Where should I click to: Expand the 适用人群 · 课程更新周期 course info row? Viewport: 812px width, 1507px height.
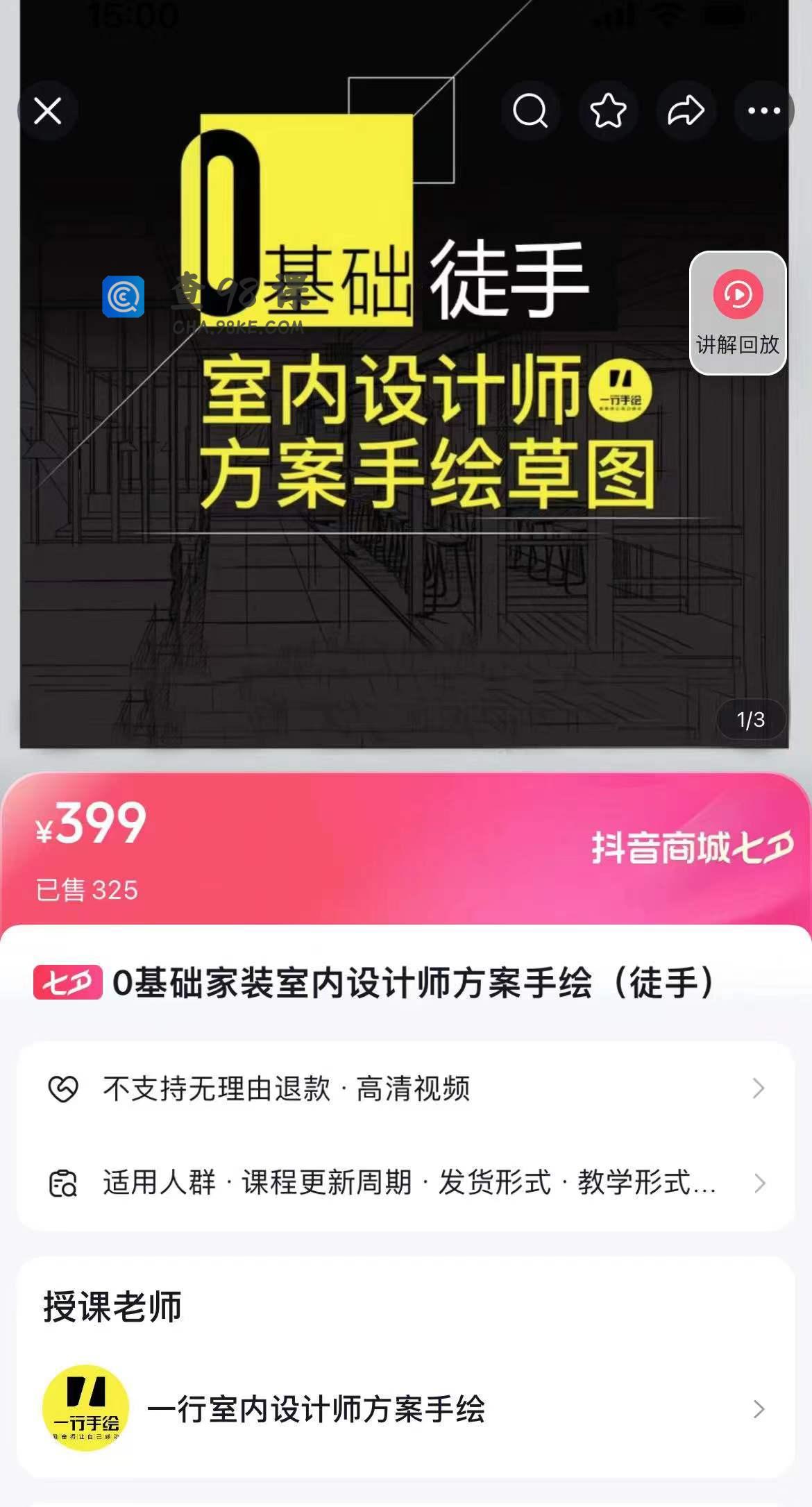(405, 1183)
